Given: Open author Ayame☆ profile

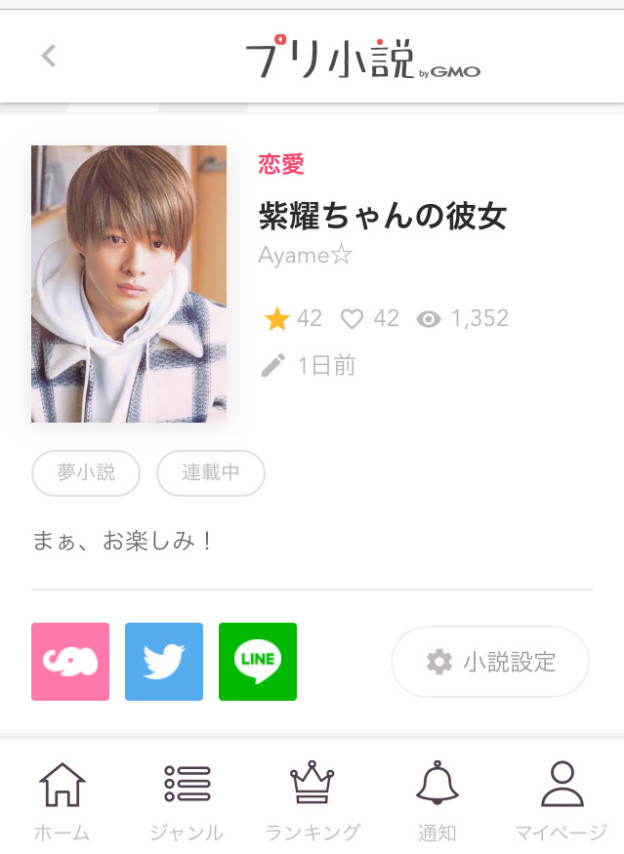Looking at the screenshot, I should pos(305,255).
